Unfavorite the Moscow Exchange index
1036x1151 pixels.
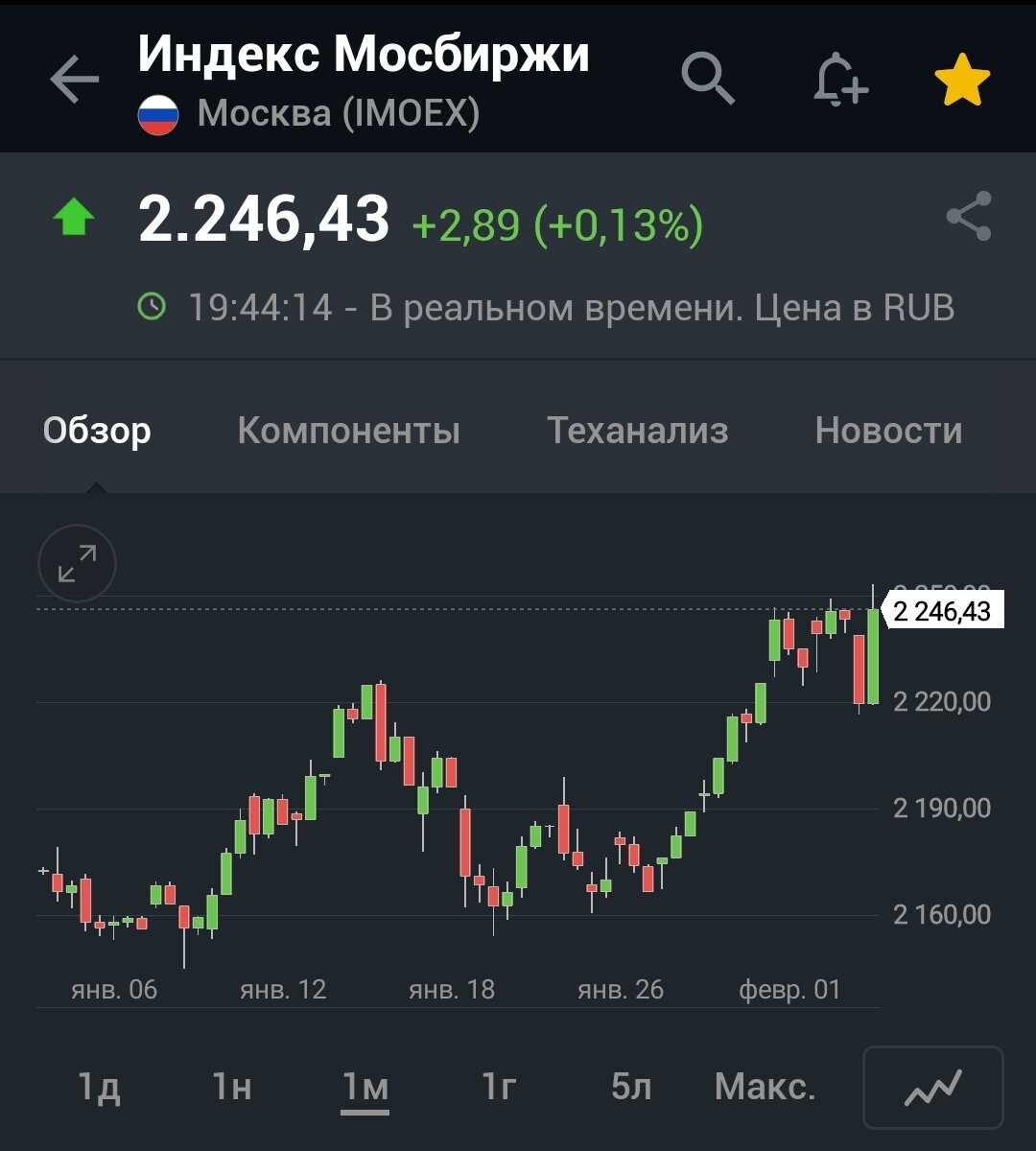point(962,81)
